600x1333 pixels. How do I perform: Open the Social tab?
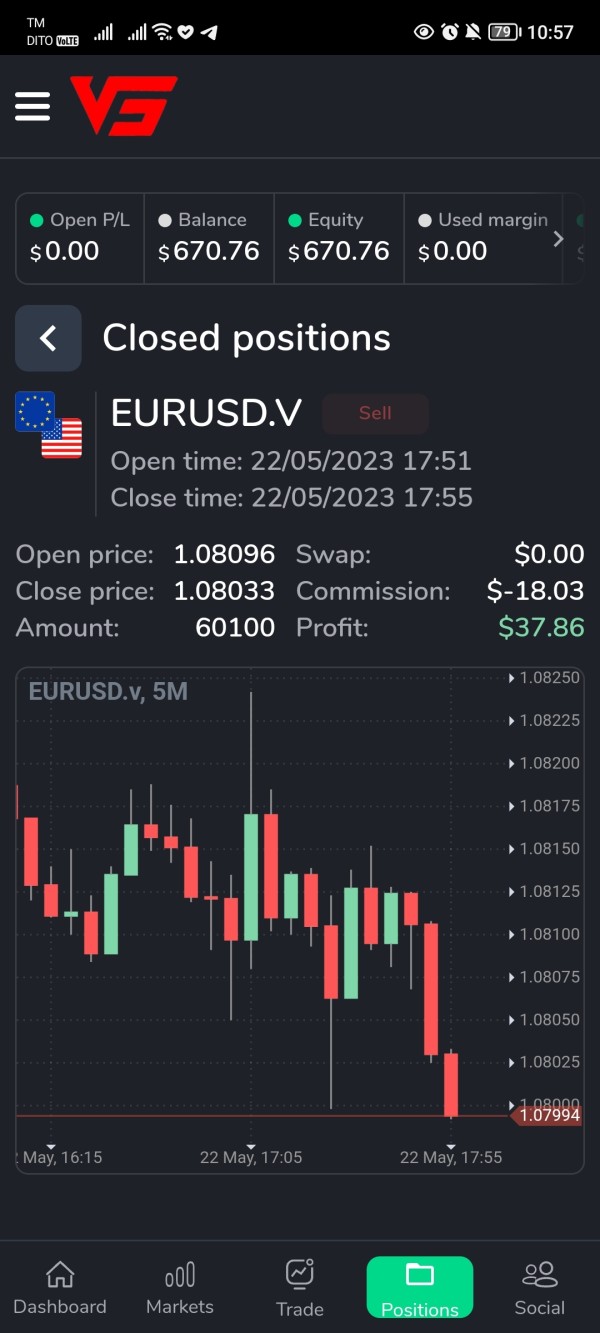(x=540, y=1288)
